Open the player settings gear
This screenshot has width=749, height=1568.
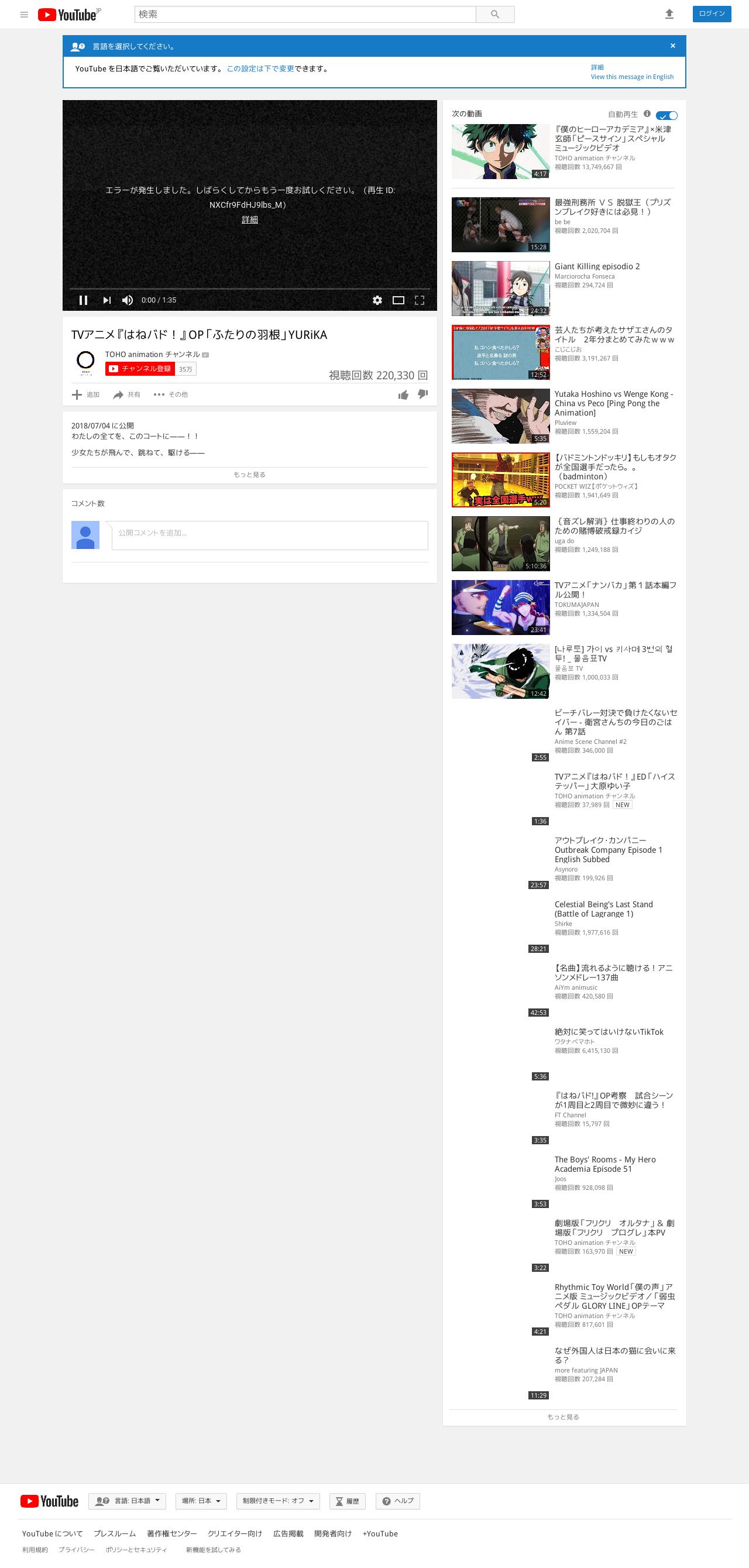click(x=377, y=300)
